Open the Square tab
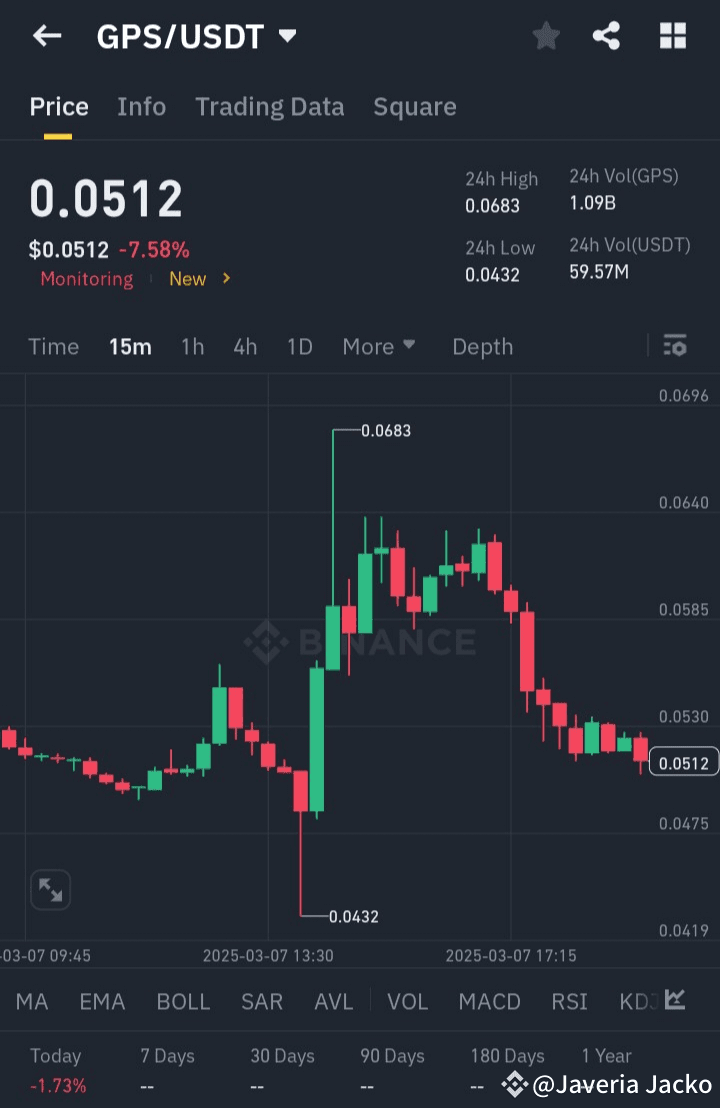Image resolution: width=720 pixels, height=1108 pixels. tap(414, 107)
